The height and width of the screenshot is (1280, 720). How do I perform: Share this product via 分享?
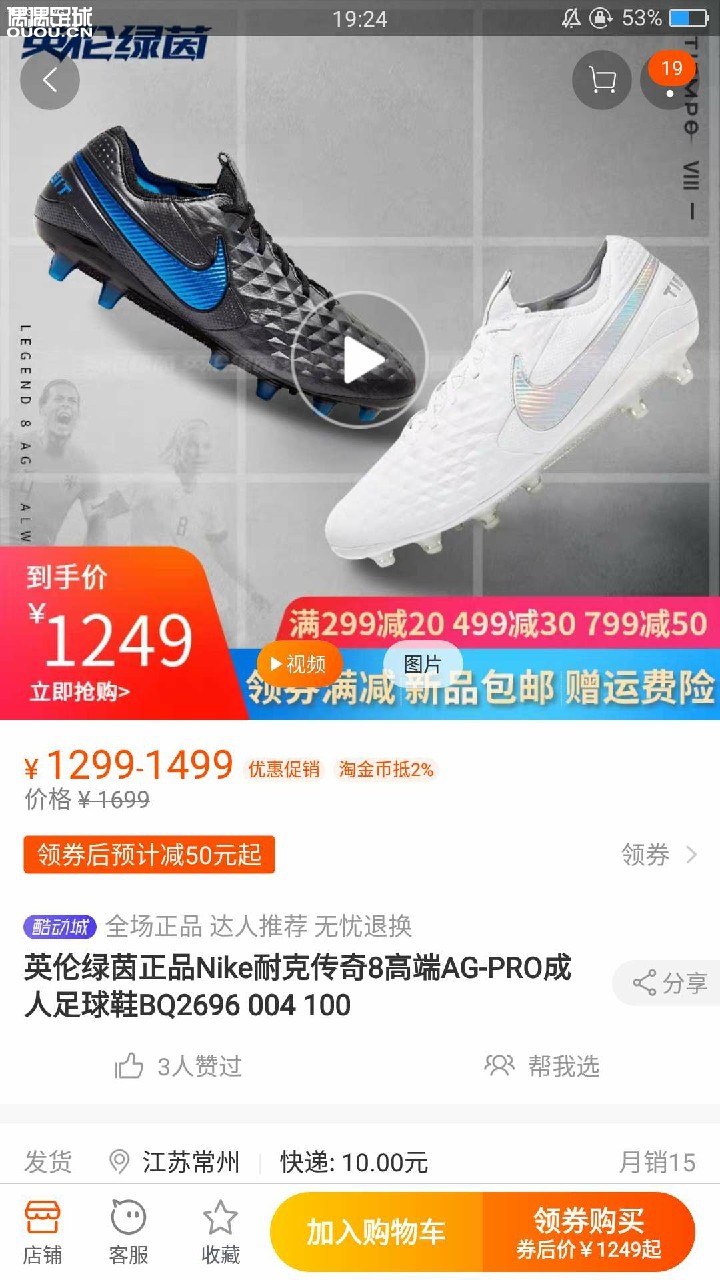click(670, 983)
